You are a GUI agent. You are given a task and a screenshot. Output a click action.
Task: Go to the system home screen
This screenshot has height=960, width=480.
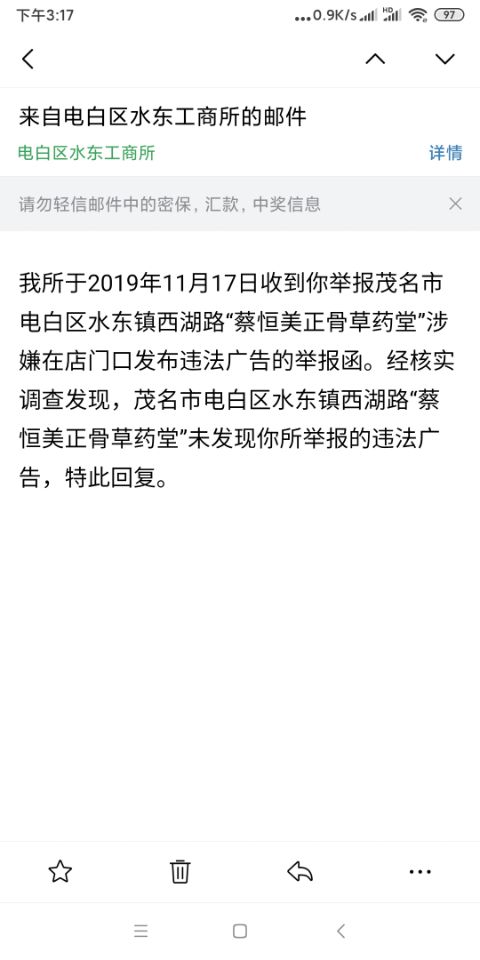tap(240, 931)
